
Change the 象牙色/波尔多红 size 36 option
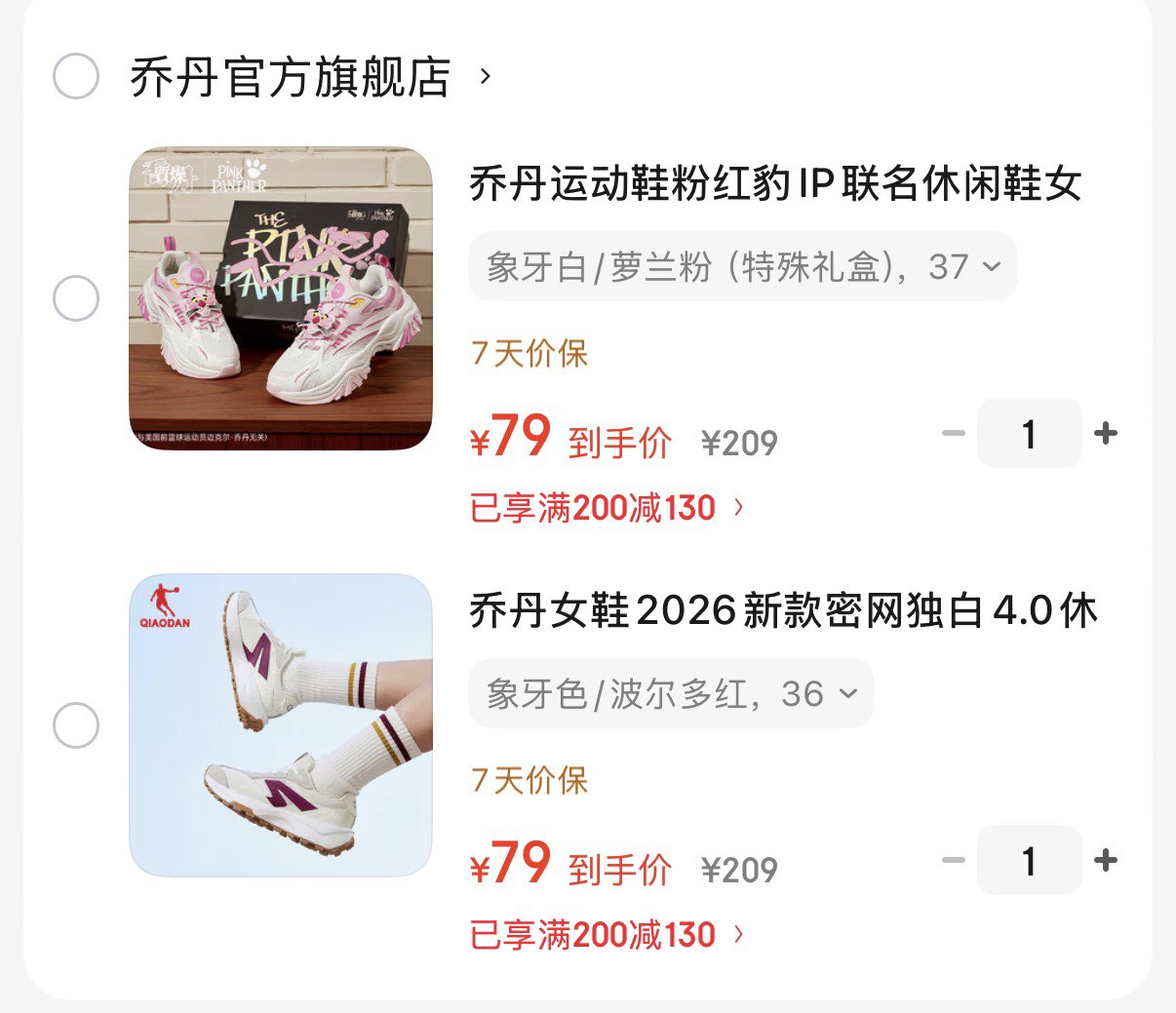(671, 693)
